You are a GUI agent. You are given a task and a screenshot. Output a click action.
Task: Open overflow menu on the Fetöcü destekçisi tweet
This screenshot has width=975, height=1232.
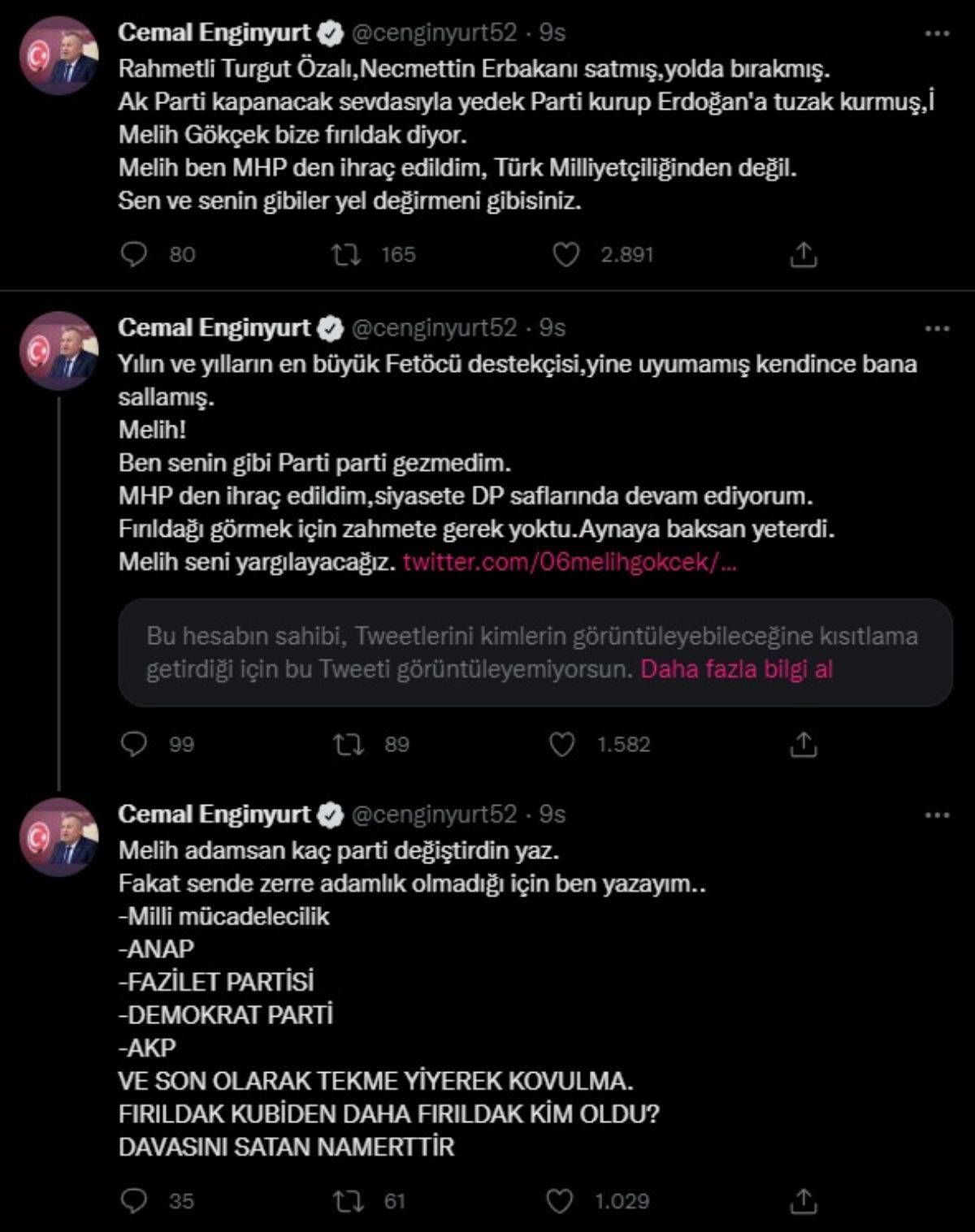click(x=937, y=328)
